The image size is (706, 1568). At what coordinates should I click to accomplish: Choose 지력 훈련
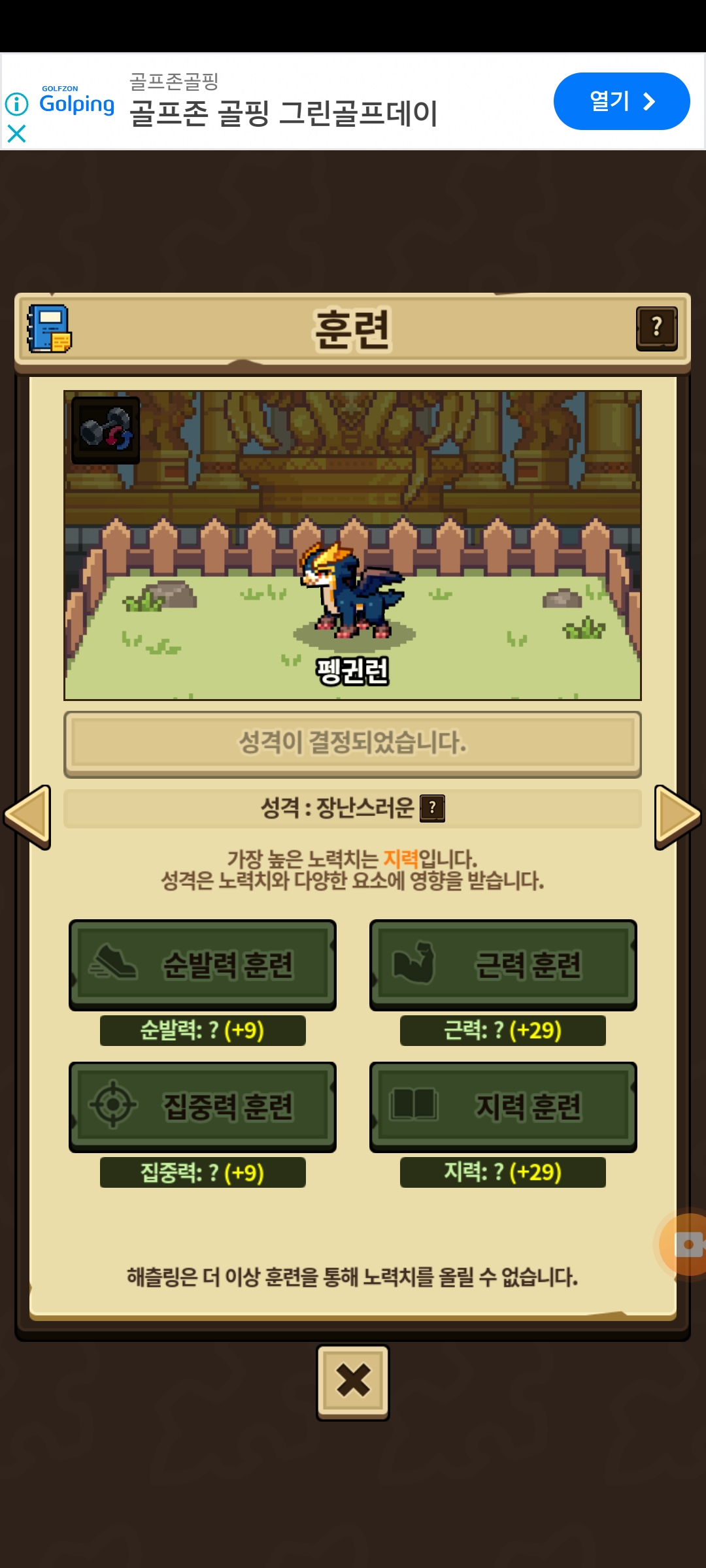tap(503, 1106)
